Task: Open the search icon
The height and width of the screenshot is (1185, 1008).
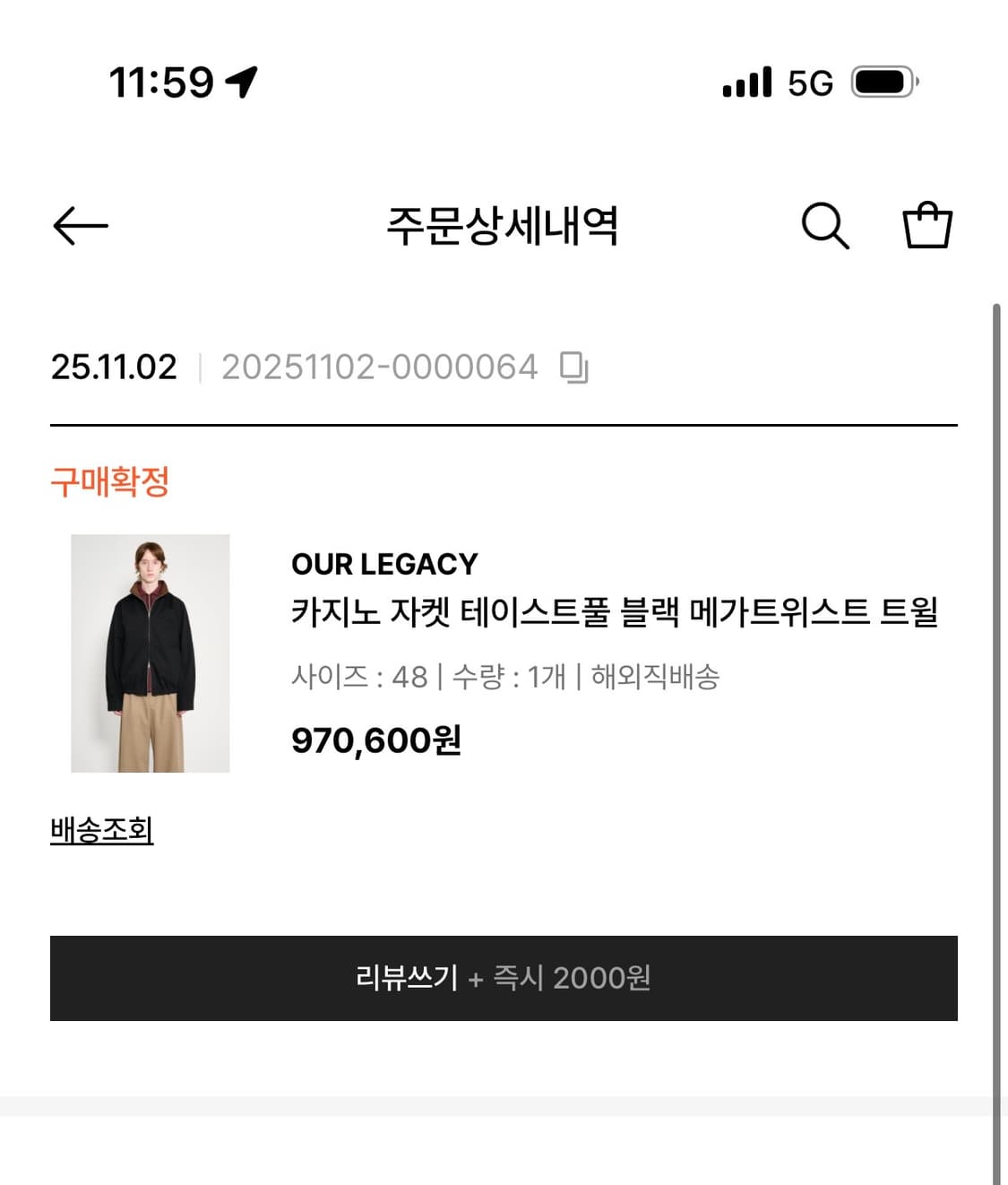Action: [x=825, y=226]
